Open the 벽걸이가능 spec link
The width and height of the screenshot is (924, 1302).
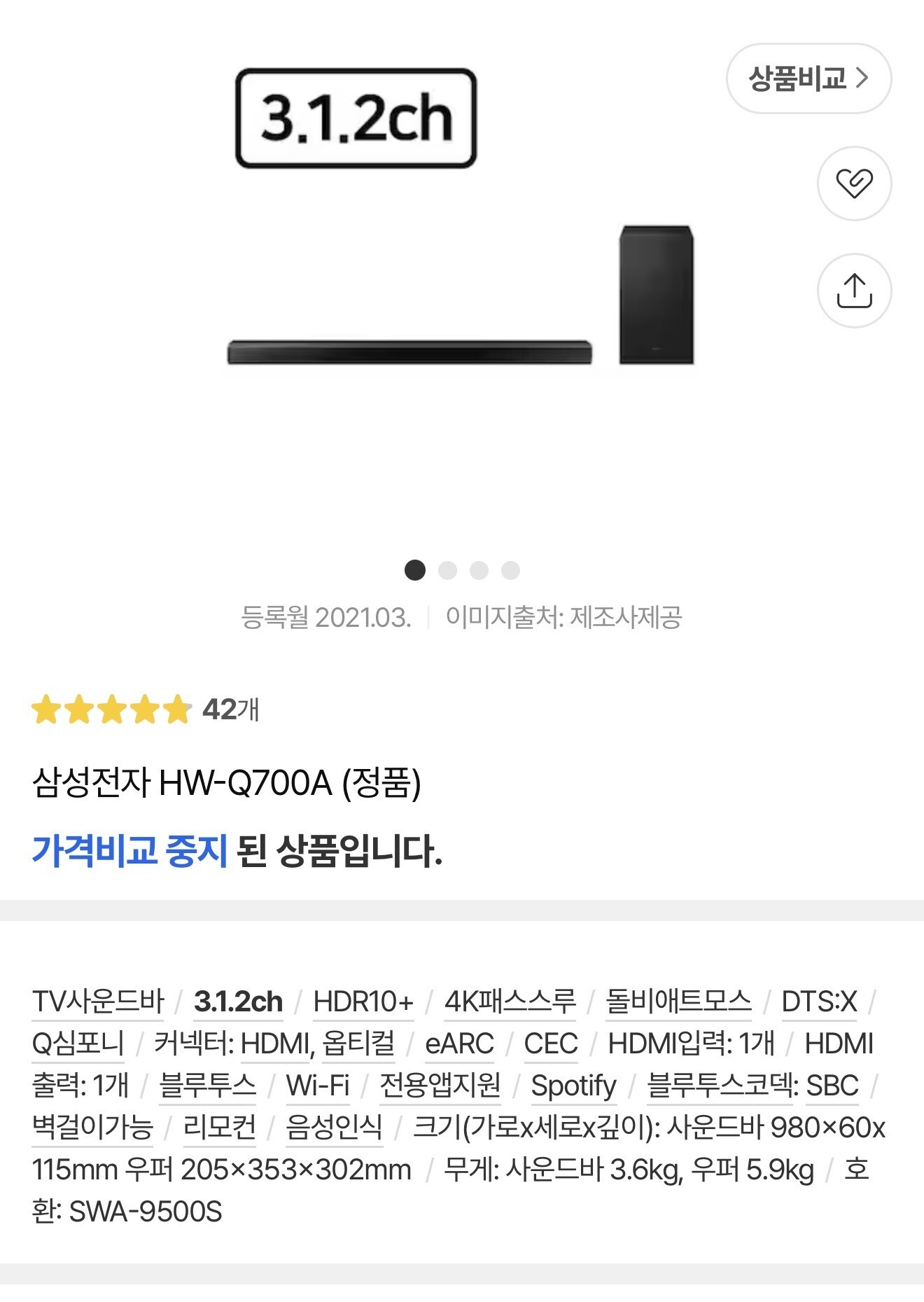[92, 1128]
